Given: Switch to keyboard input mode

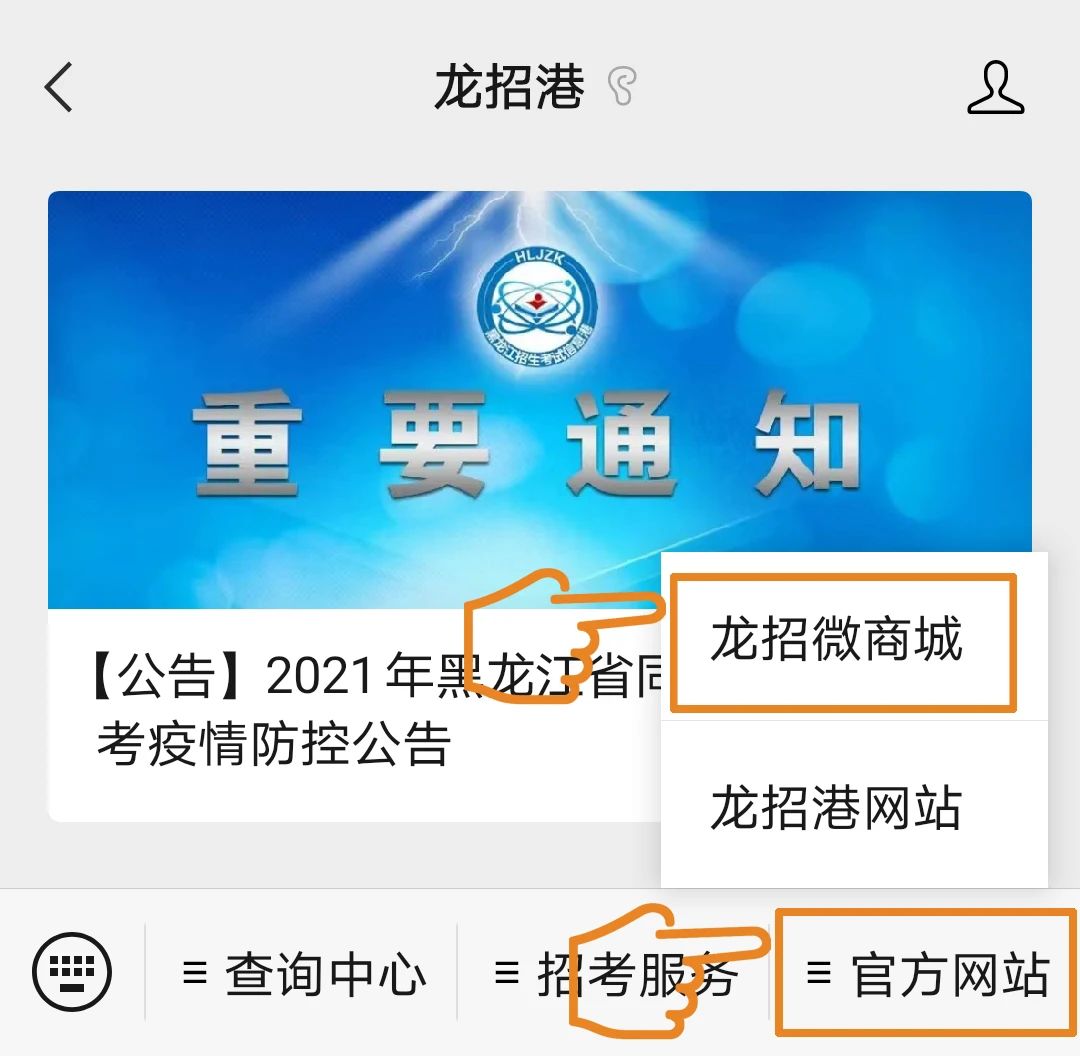Looking at the screenshot, I should click(x=72, y=972).
